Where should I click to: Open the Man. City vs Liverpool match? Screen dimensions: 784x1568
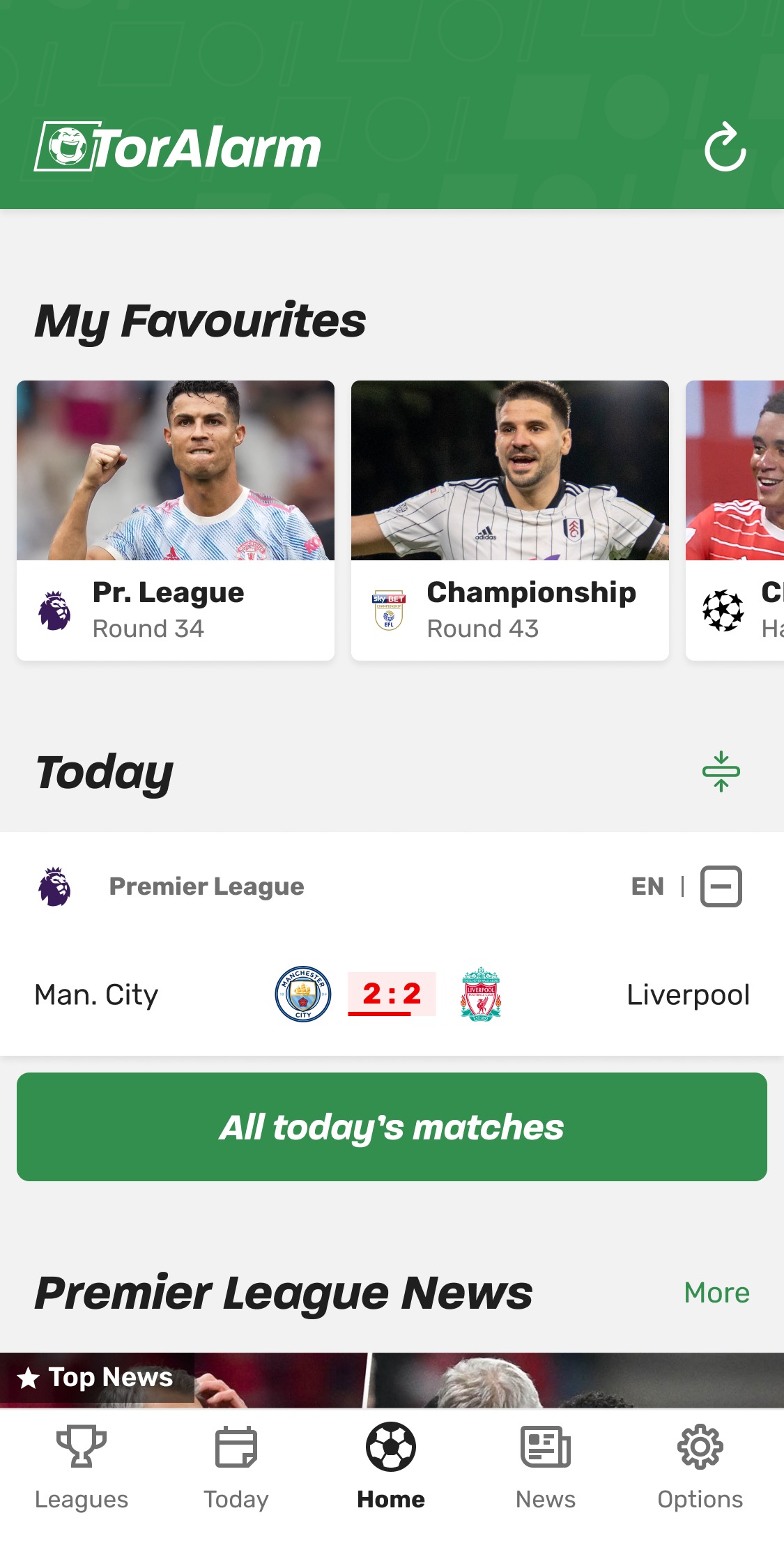[x=392, y=994]
